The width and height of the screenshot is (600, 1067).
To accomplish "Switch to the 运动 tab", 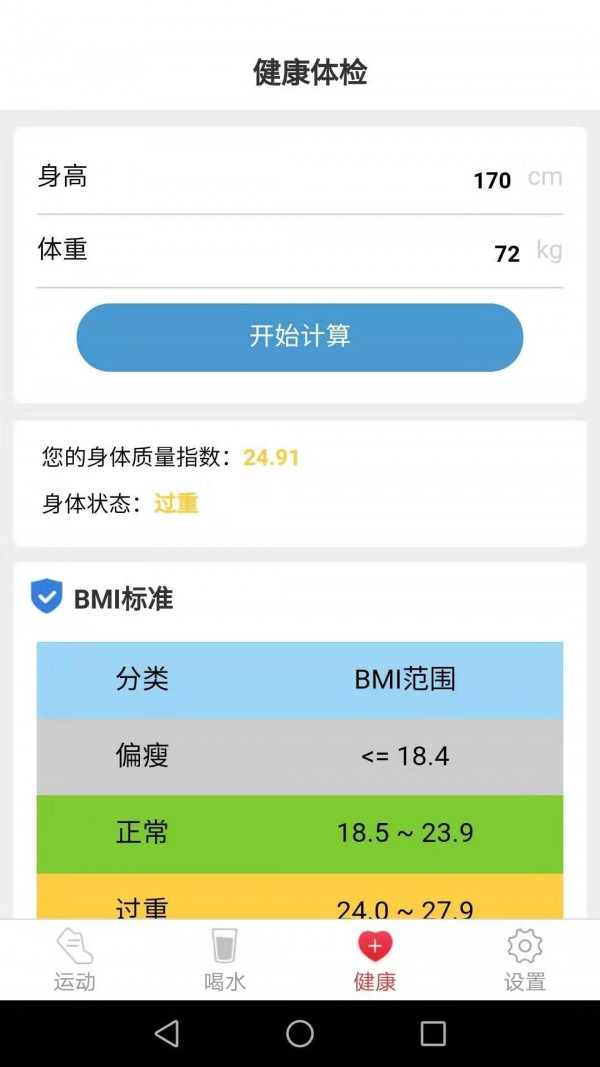I will click(x=75, y=960).
